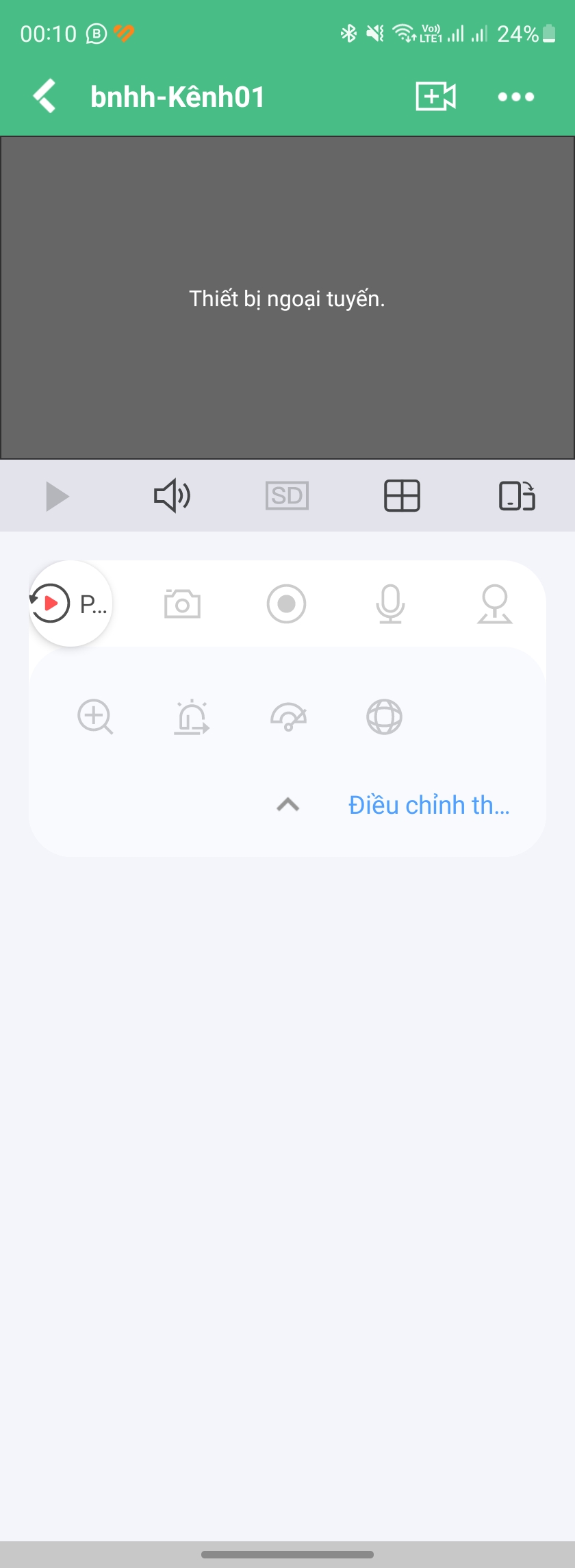Go back from bnhh-Kênh01 screen
This screenshot has width=575, height=1568.
(x=45, y=96)
